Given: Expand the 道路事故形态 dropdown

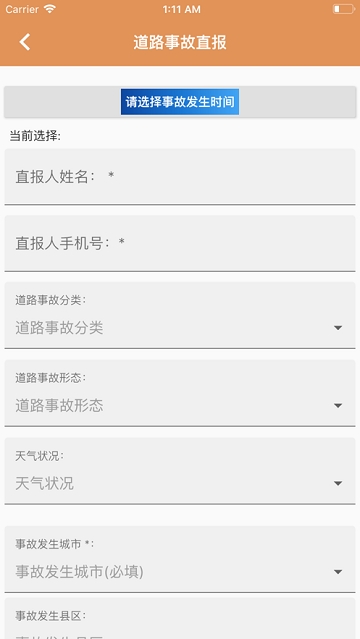Looking at the screenshot, I should (180, 393).
